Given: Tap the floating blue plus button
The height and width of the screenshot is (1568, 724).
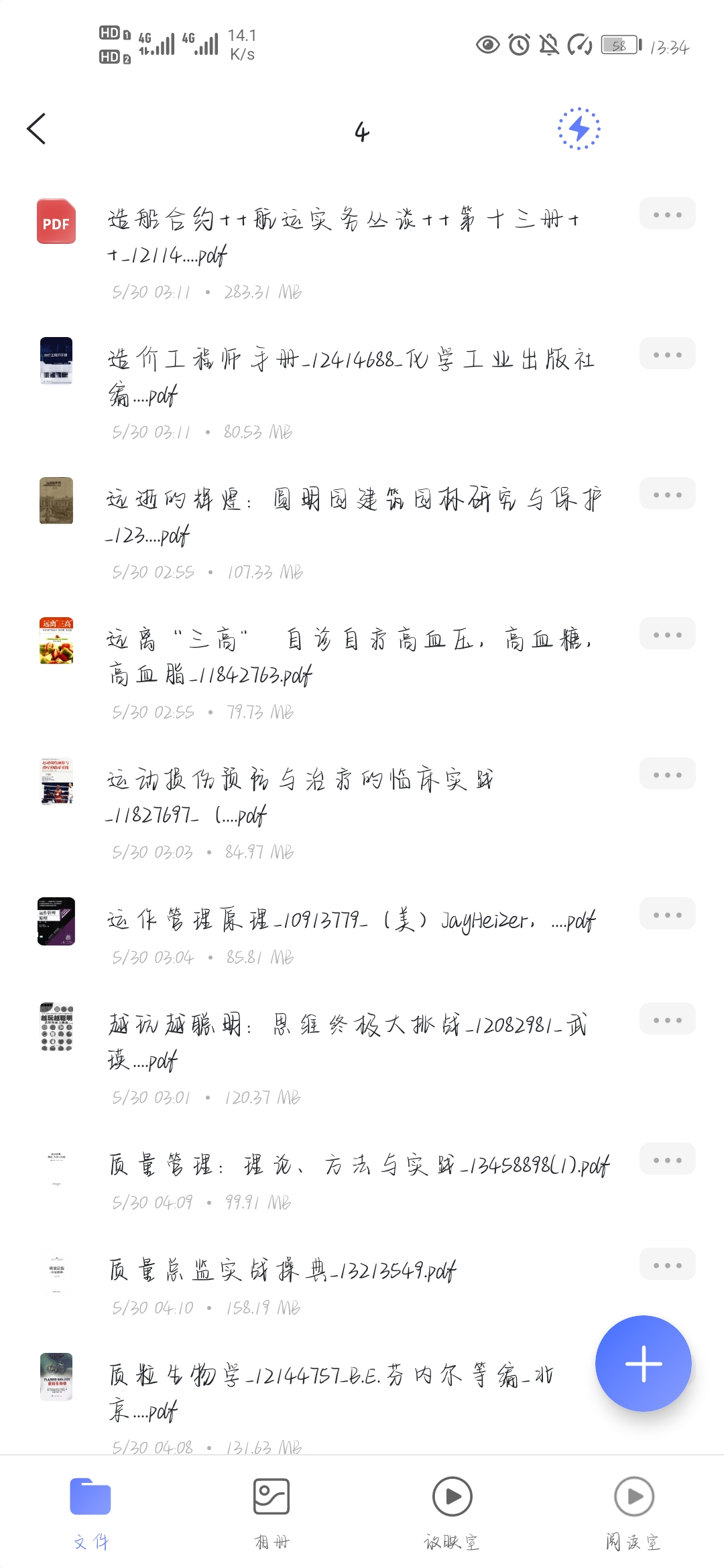Looking at the screenshot, I should 643,1364.
